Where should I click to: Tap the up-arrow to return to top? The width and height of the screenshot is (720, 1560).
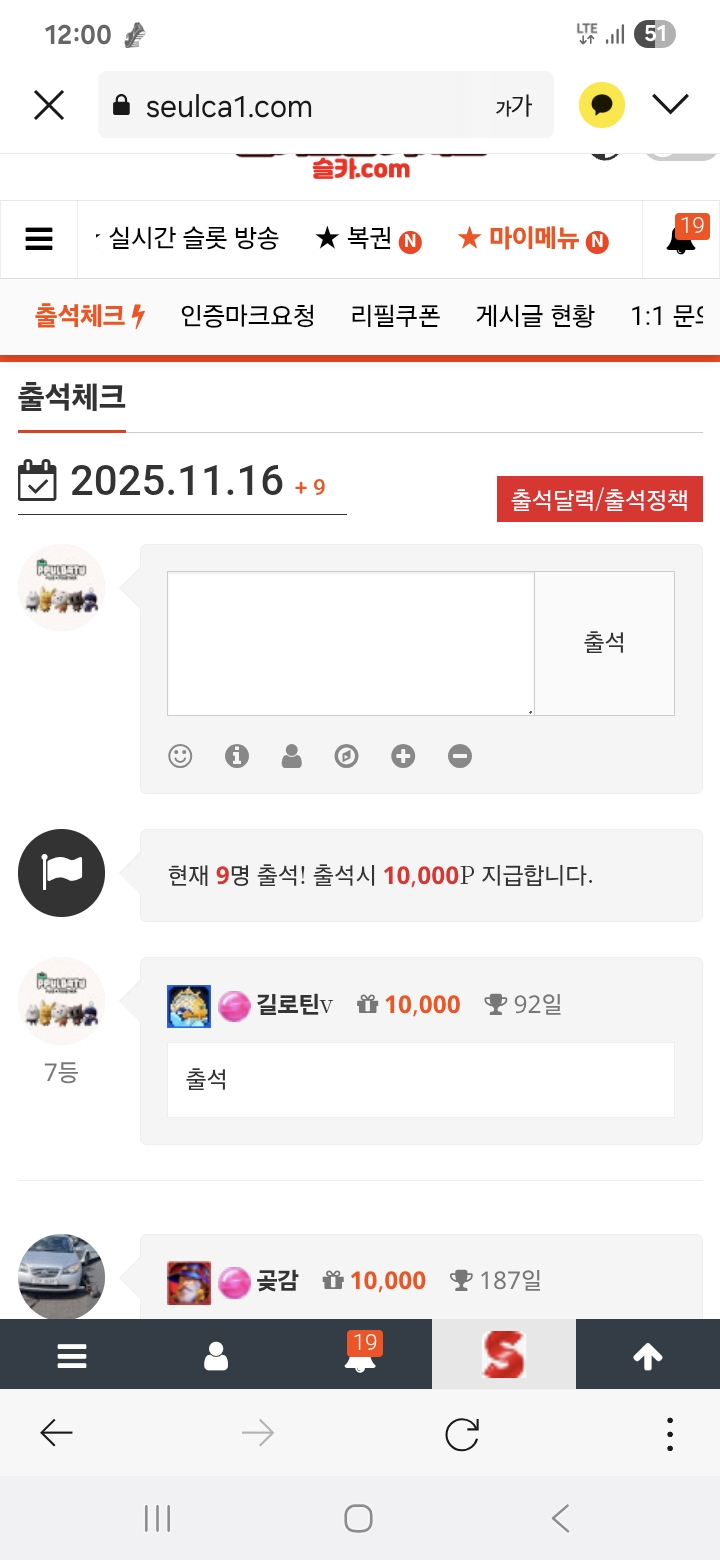648,1355
